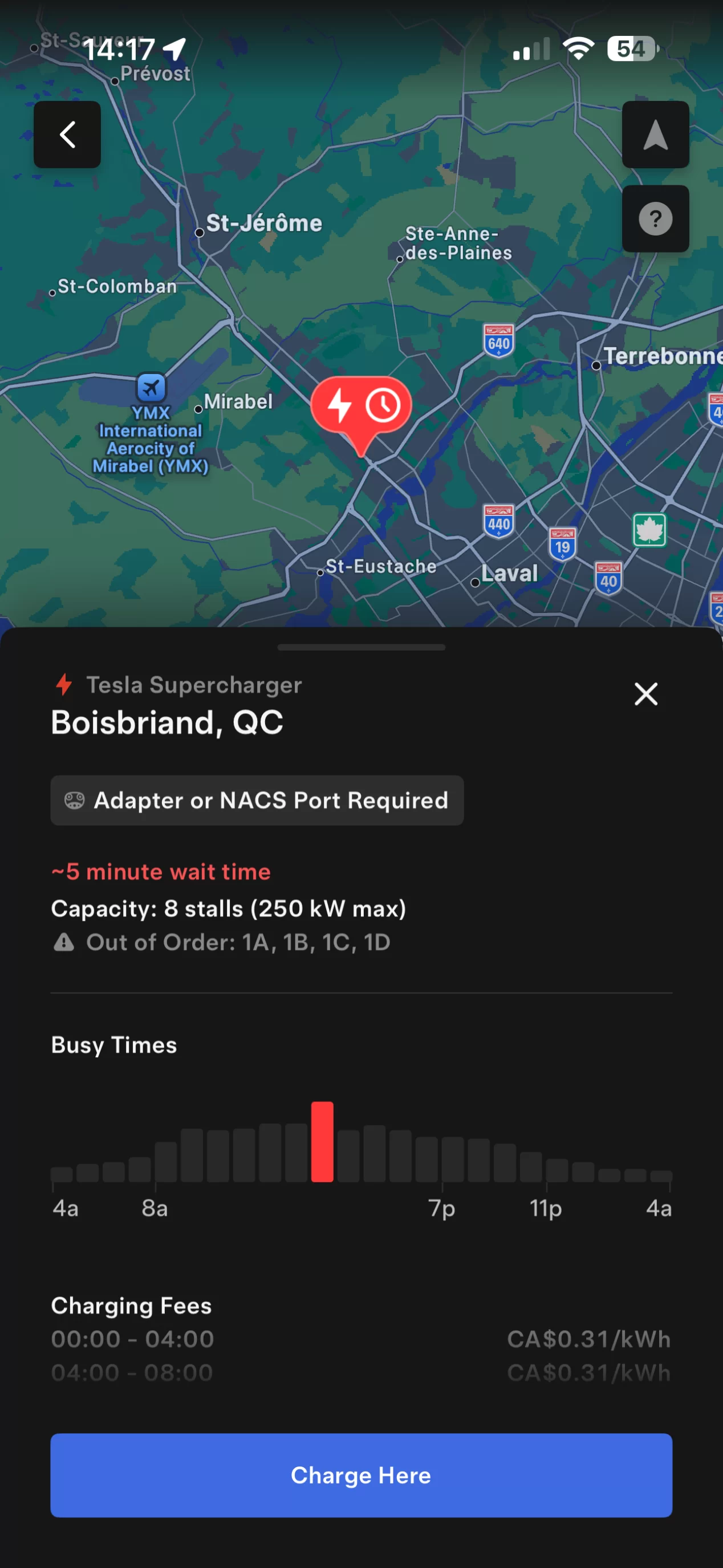Select the red Supercharger pin on map
Viewport: 723px width, 1568px height.
click(x=361, y=407)
